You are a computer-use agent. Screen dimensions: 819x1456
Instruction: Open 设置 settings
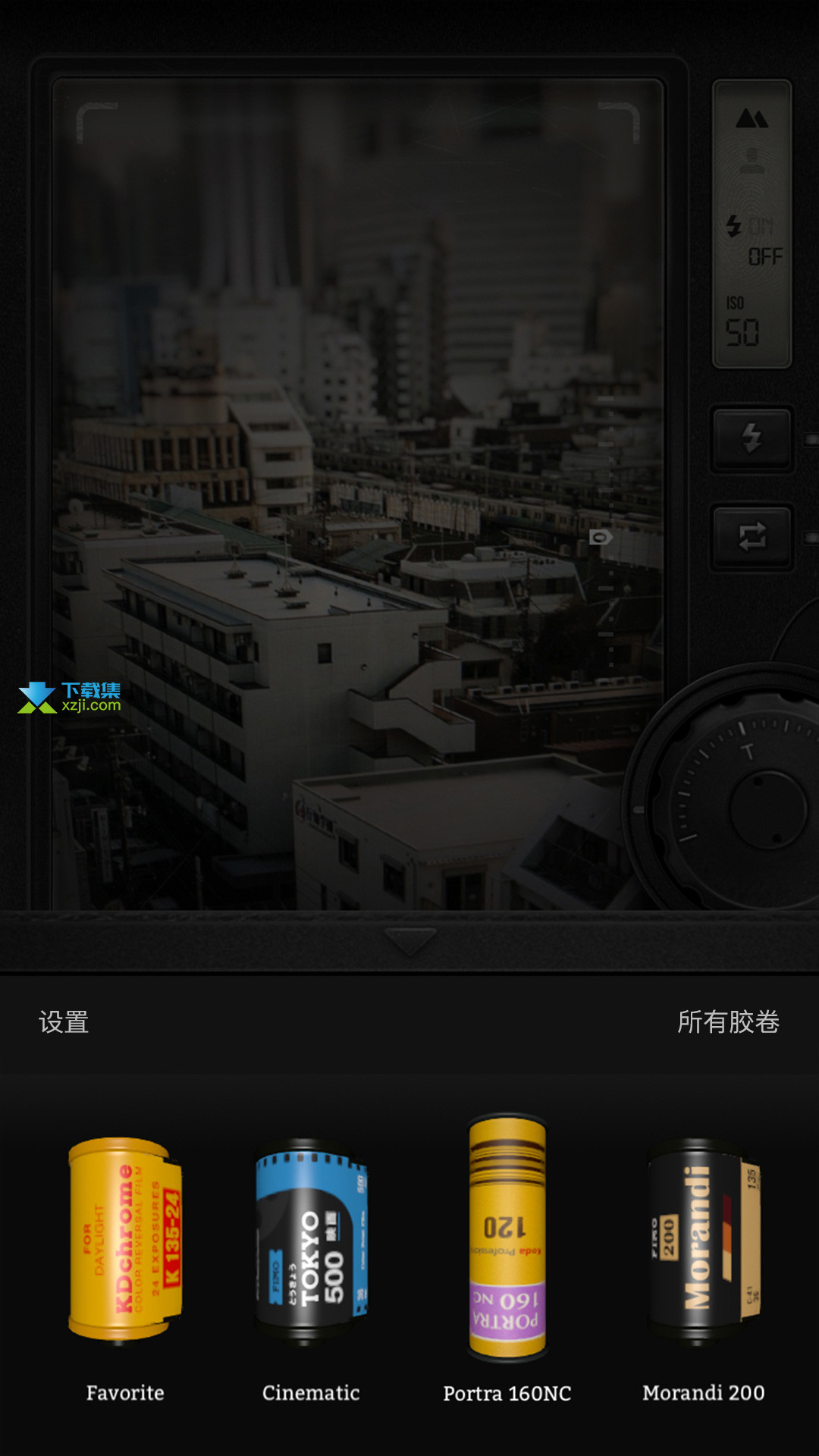64,1022
